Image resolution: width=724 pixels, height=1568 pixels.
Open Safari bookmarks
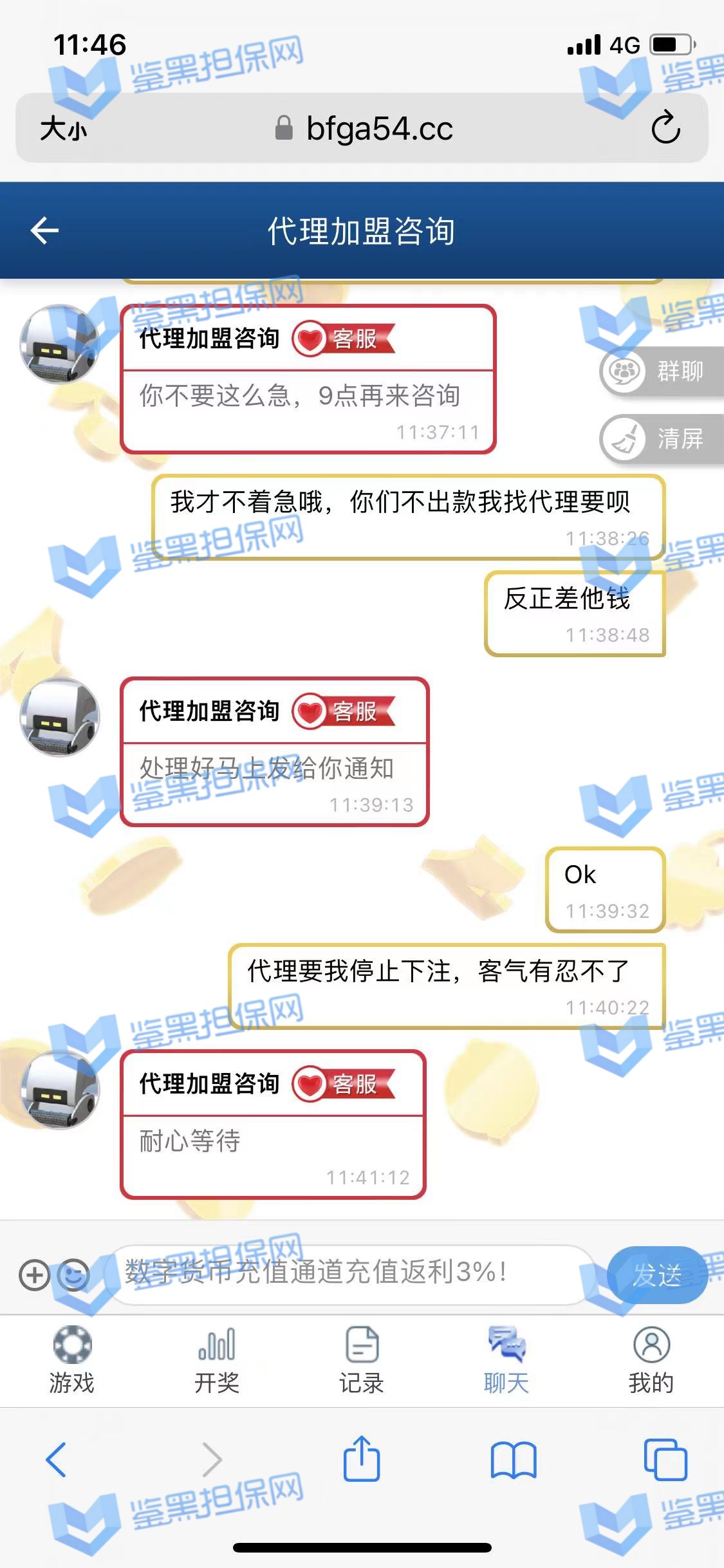tap(513, 1460)
